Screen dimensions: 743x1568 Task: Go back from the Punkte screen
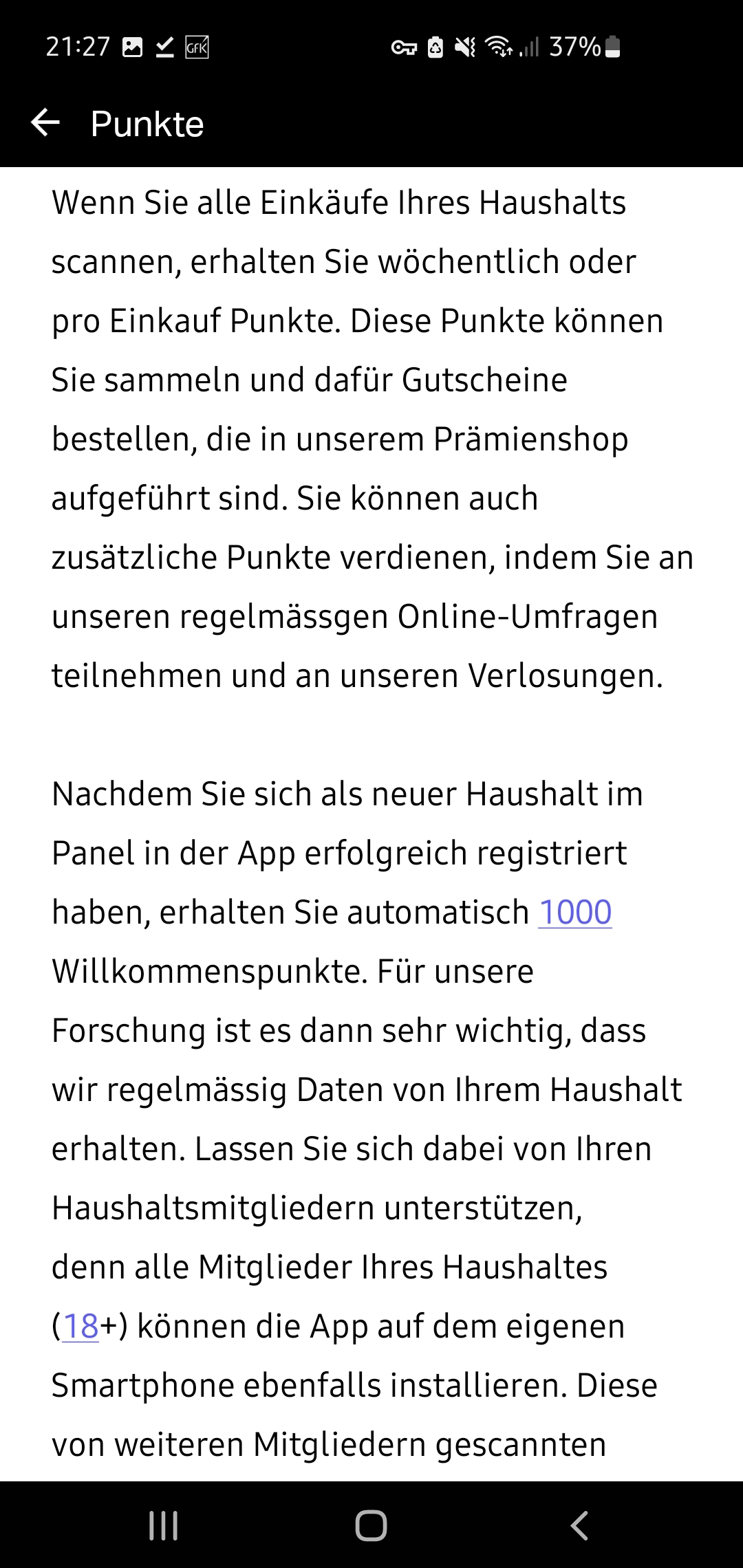45,123
